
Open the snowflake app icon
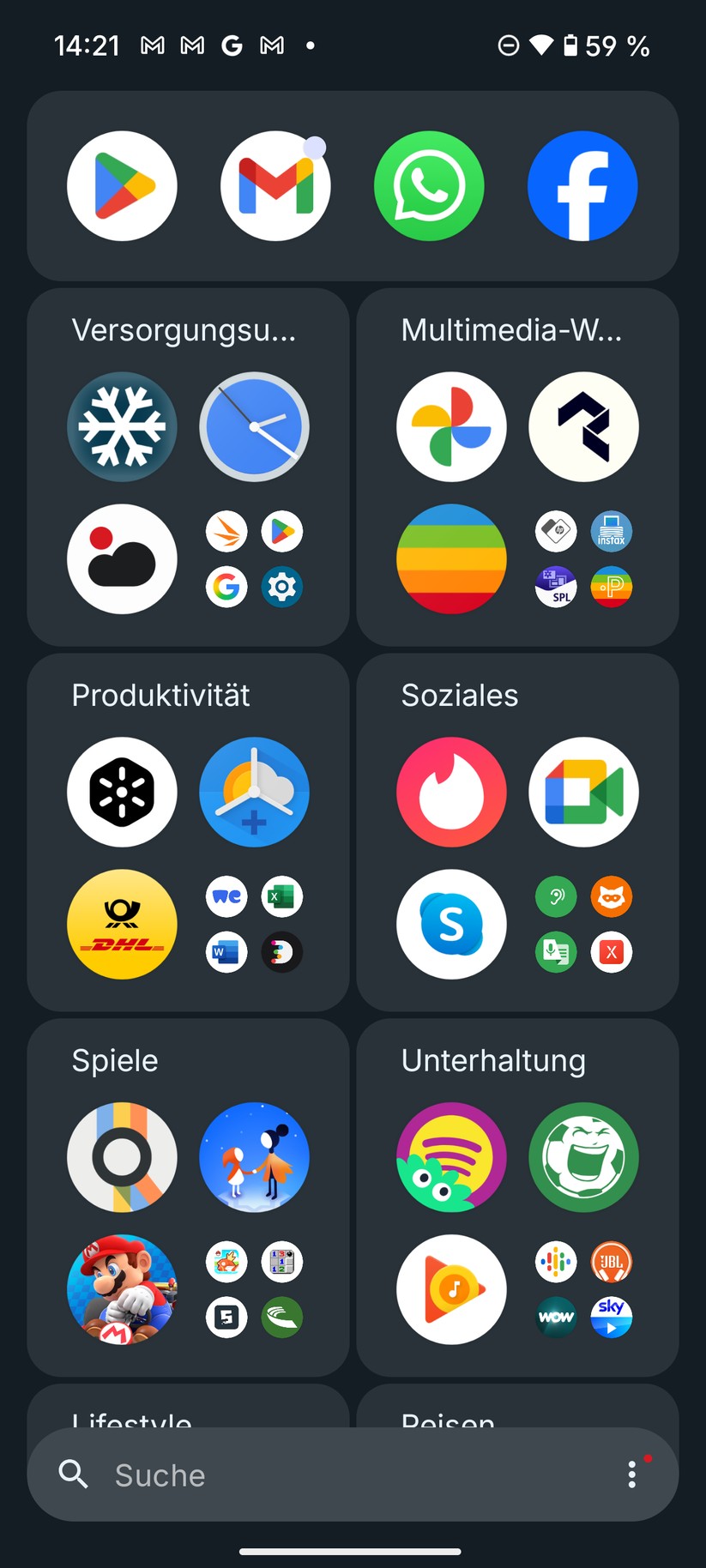pos(122,426)
